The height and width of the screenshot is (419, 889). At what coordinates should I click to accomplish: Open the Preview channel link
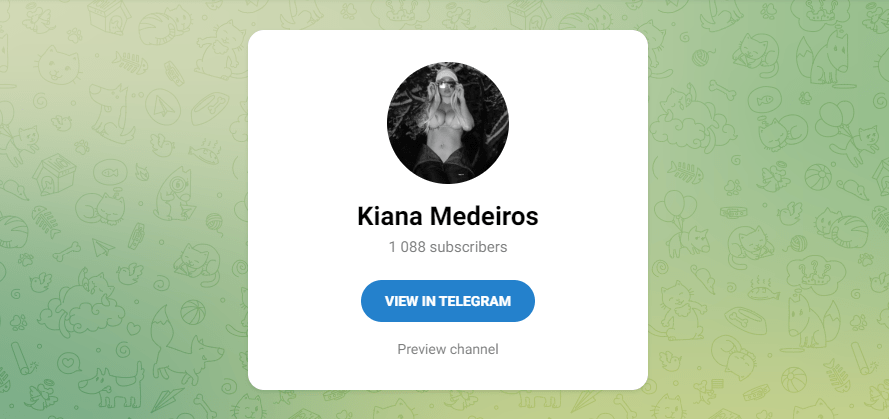[x=447, y=349]
